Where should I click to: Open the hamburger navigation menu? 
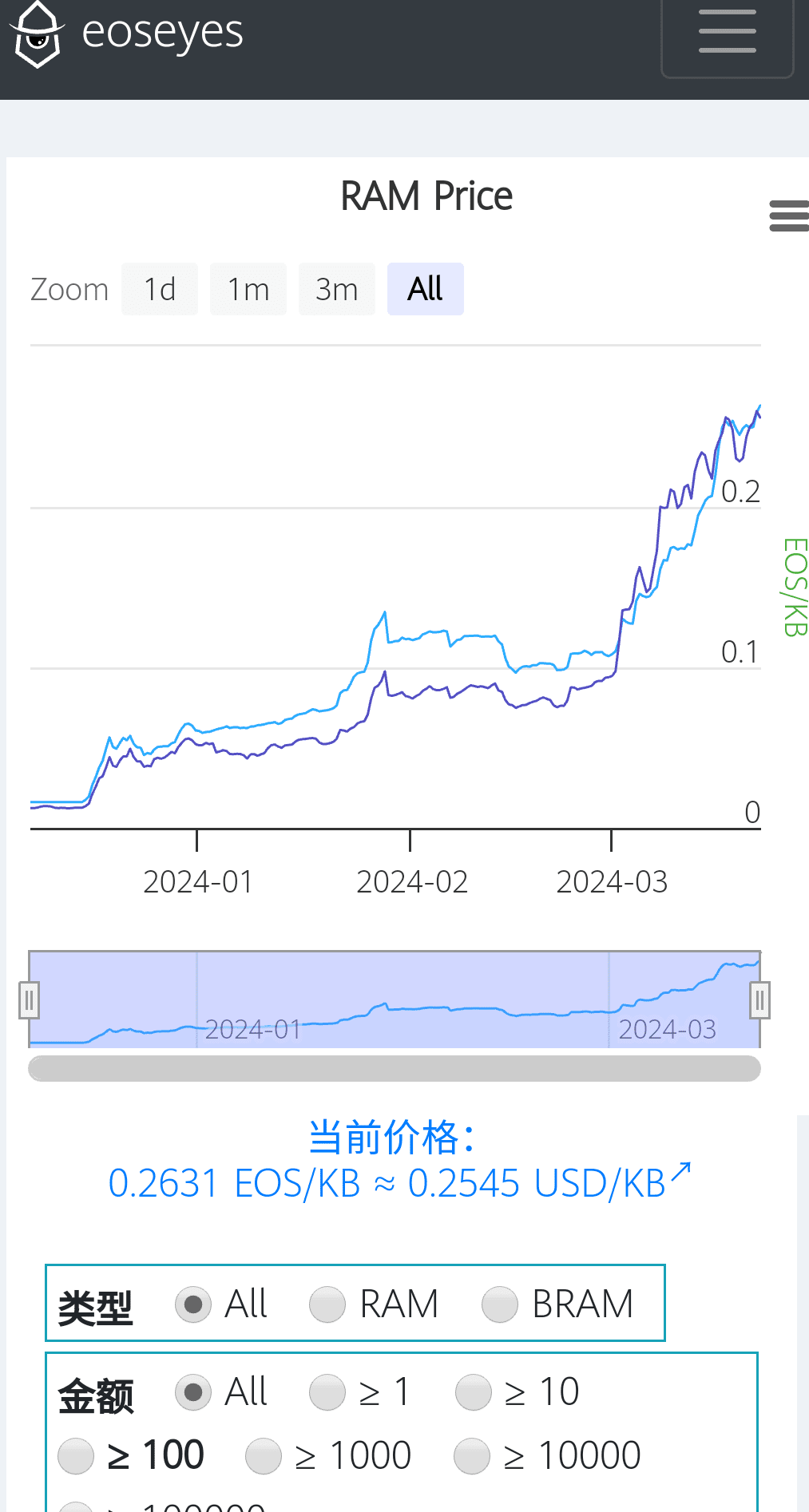[x=726, y=32]
